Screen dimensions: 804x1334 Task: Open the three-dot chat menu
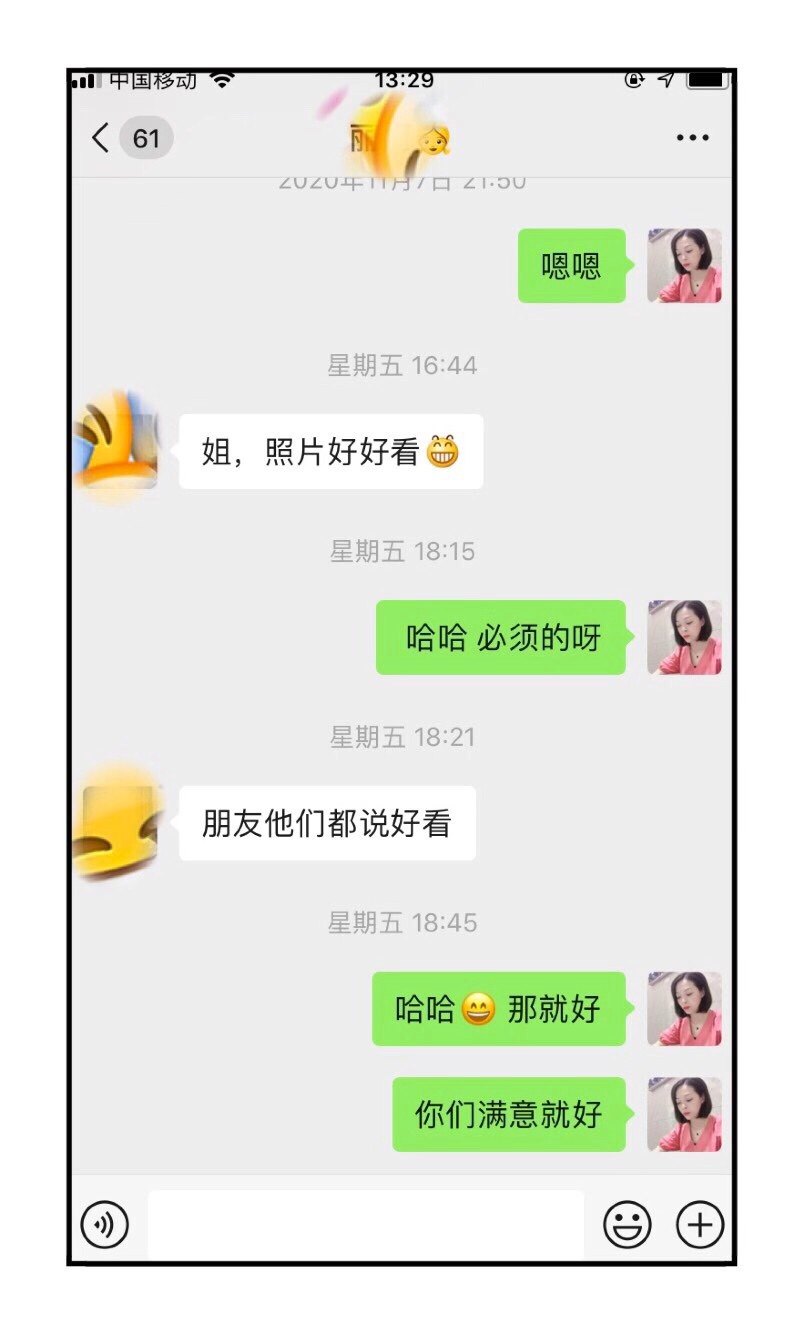click(692, 138)
